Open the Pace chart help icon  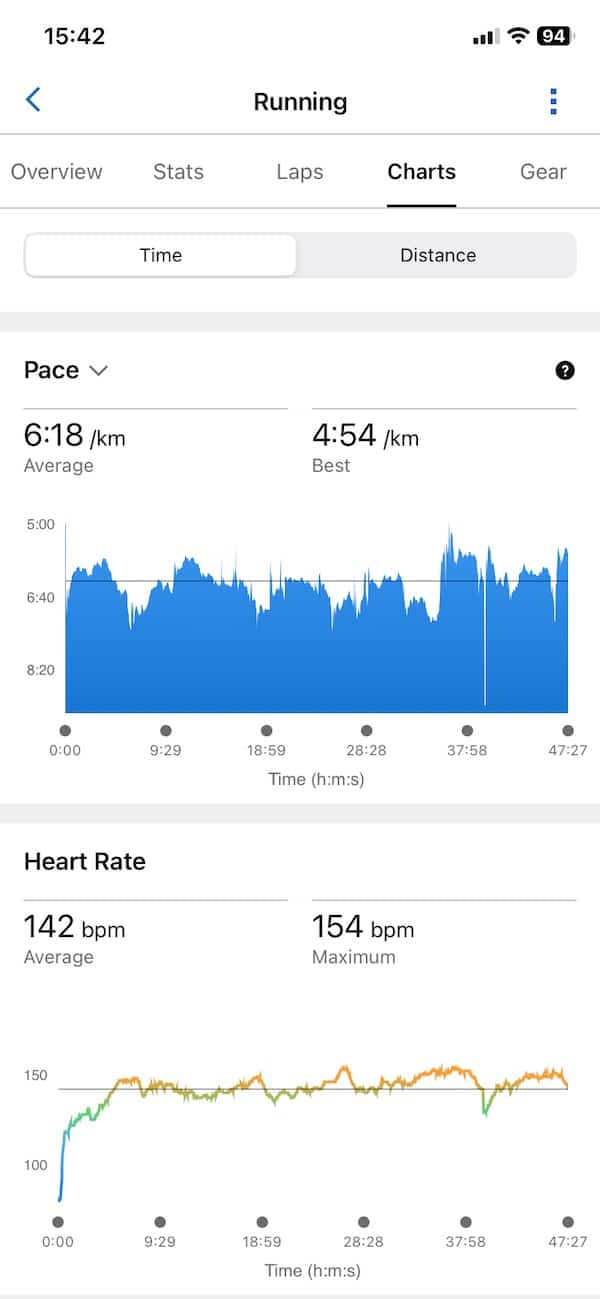(x=565, y=371)
